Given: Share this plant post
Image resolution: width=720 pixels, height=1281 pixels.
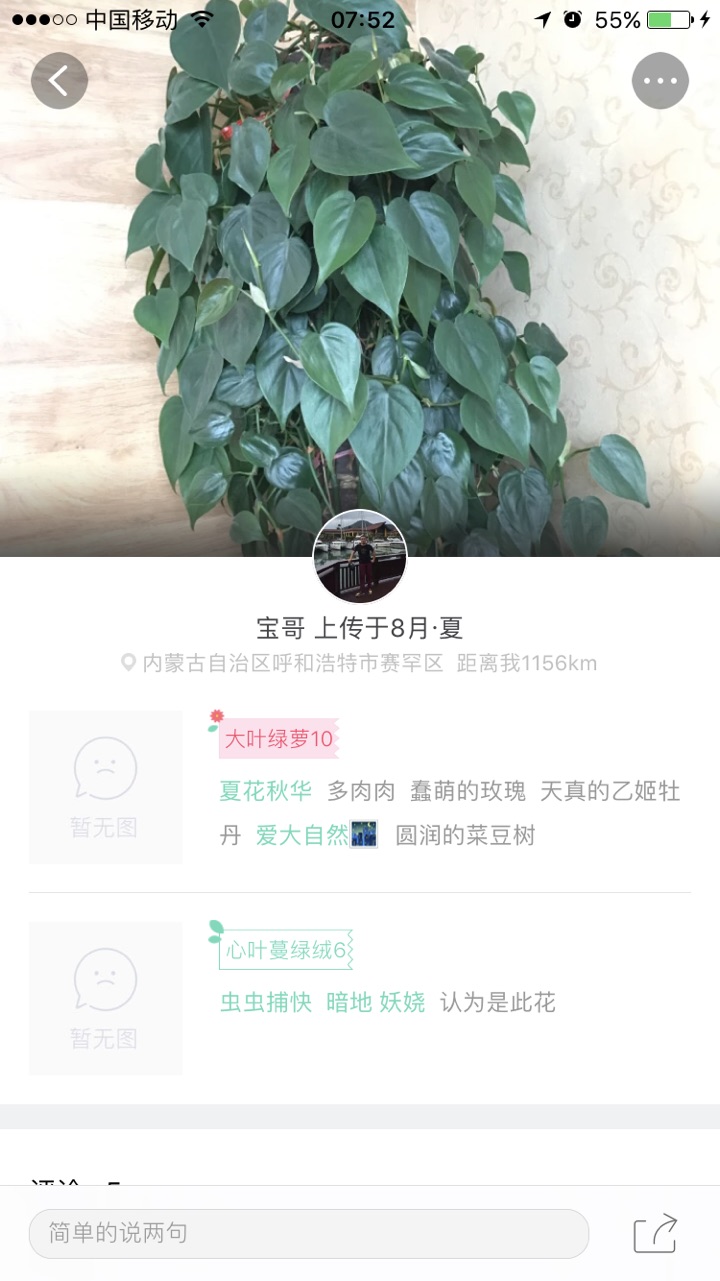Looking at the screenshot, I should tap(656, 1233).
